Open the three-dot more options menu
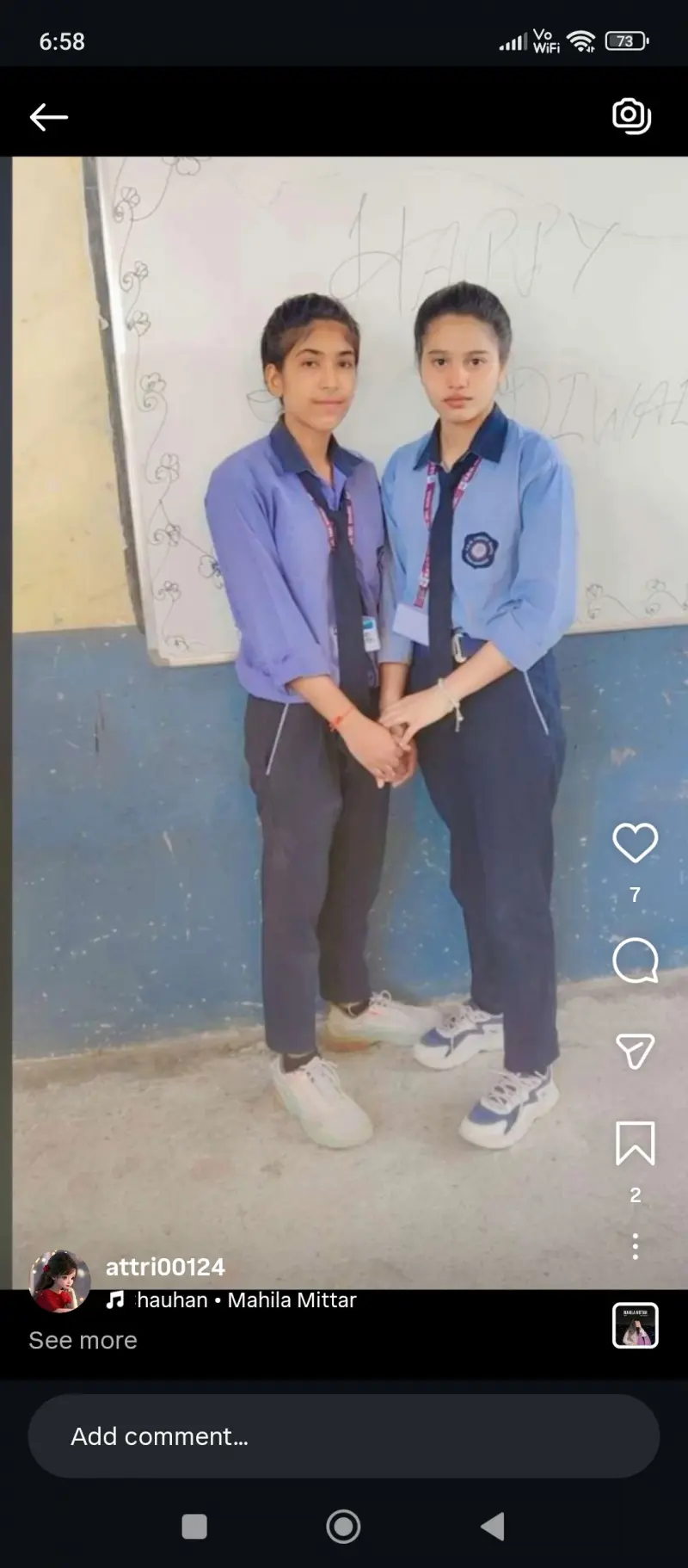Screen dimensions: 688x1568 pos(635,1246)
